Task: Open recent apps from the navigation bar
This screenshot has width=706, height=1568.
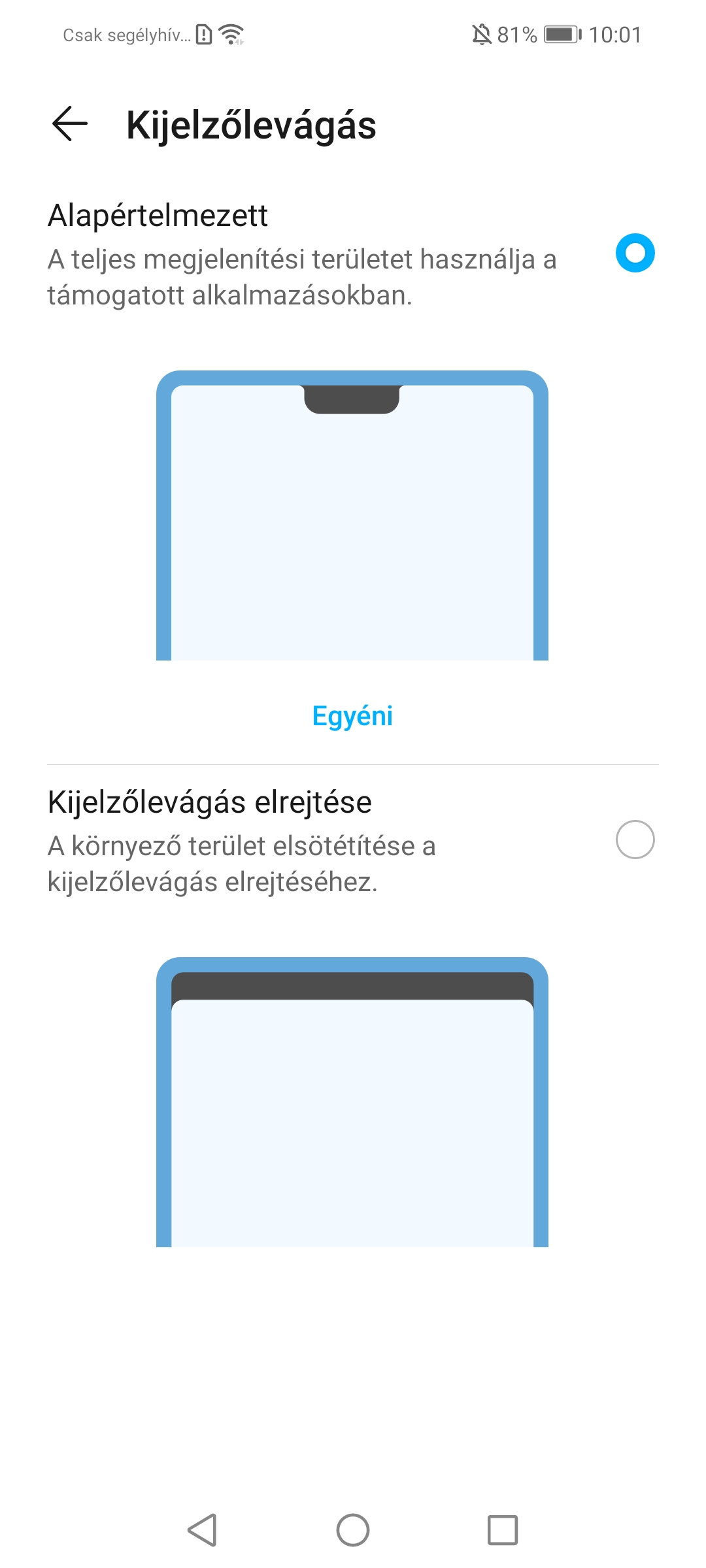Action: pos(503,1530)
